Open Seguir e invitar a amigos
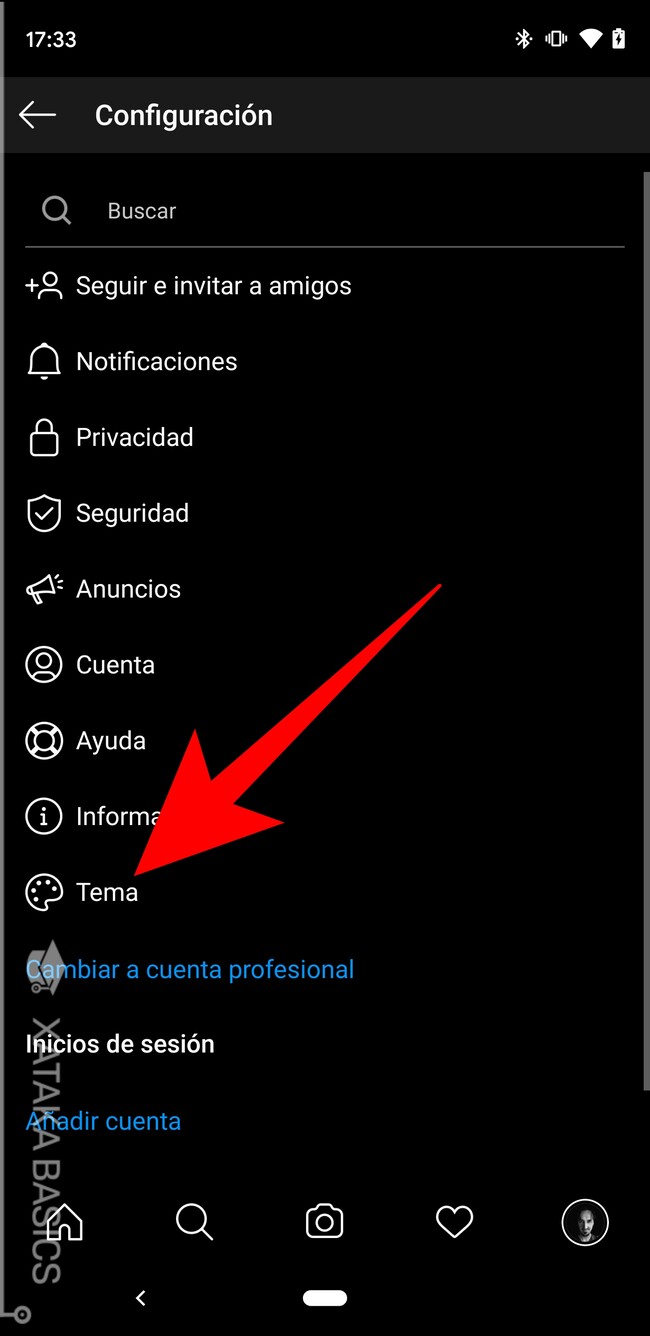 [x=213, y=286]
